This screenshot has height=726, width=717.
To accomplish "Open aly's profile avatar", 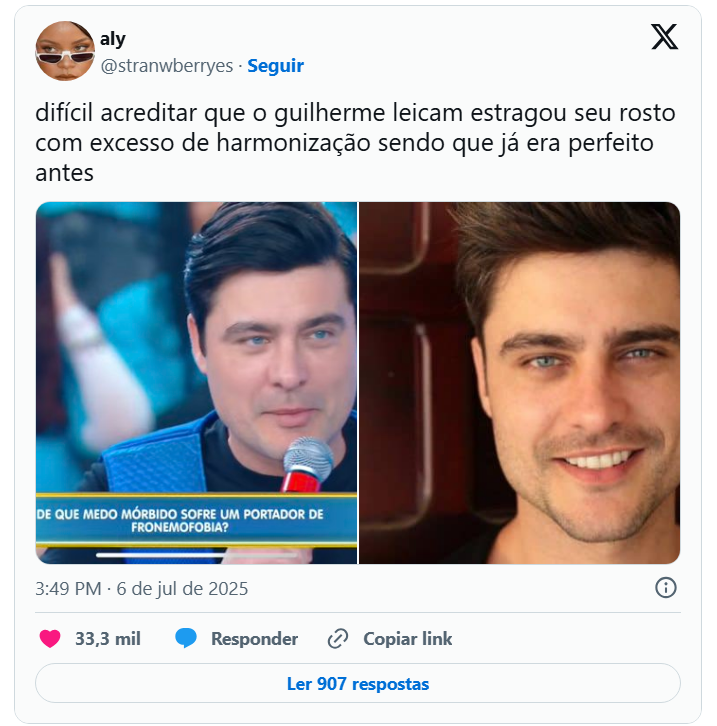I will (x=65, y=51).
